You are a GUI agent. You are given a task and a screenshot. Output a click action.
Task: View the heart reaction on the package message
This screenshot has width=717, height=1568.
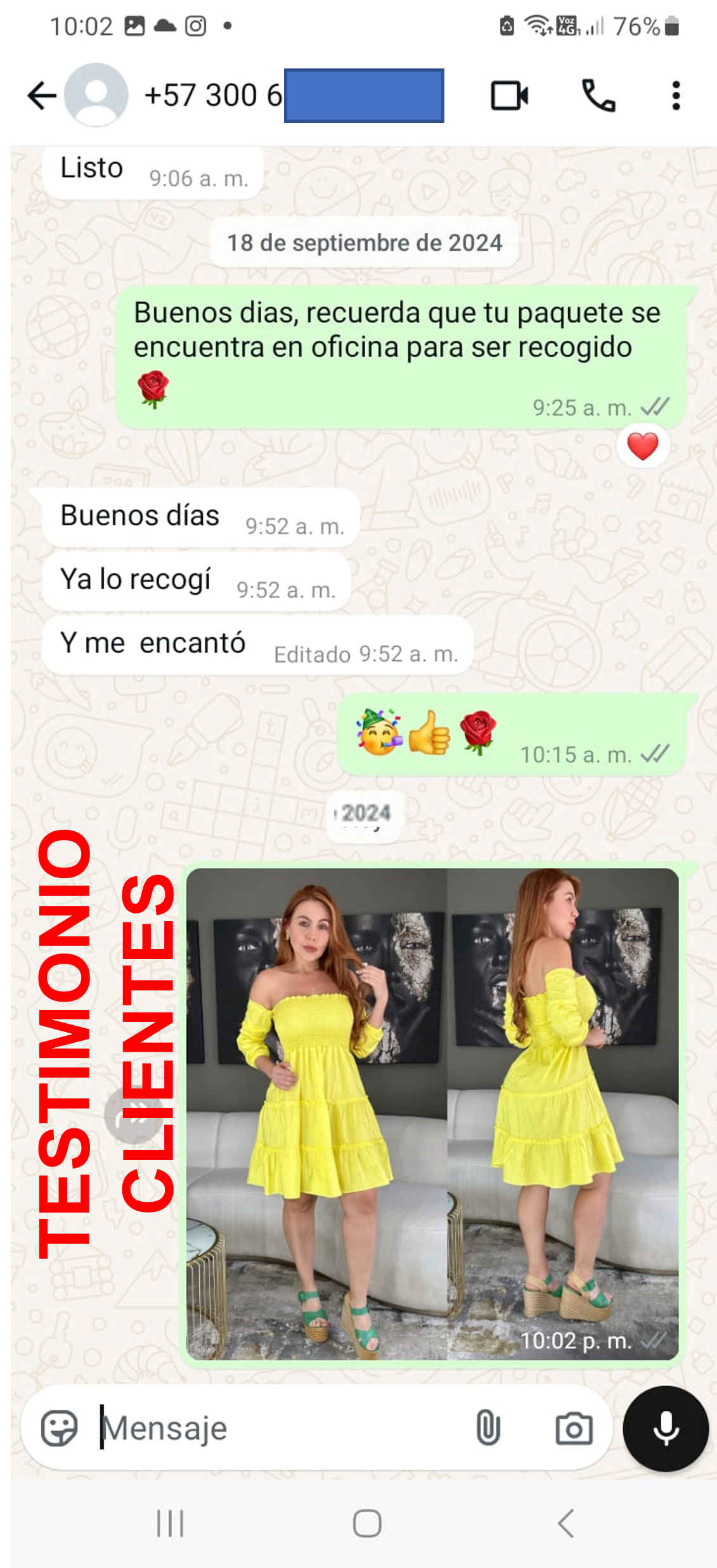pyautogui.click(x=642, y=447)
